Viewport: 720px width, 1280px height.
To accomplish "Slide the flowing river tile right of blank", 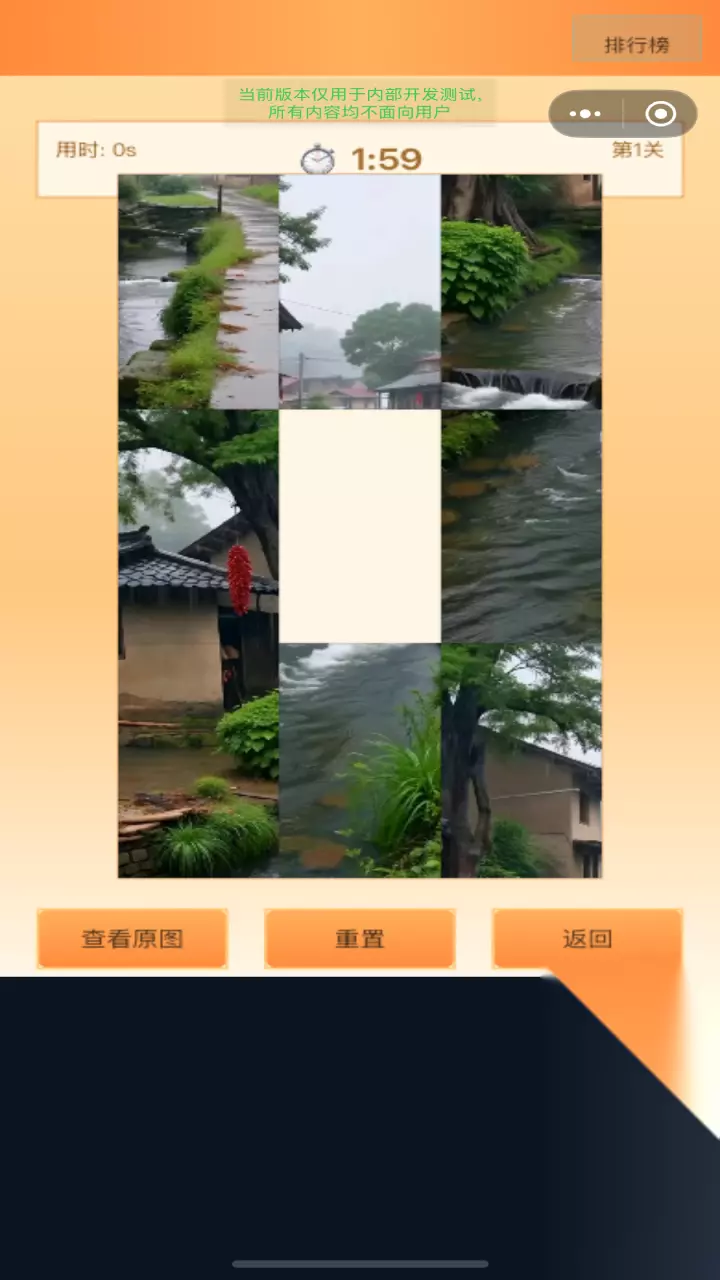I will pos(521,526).
